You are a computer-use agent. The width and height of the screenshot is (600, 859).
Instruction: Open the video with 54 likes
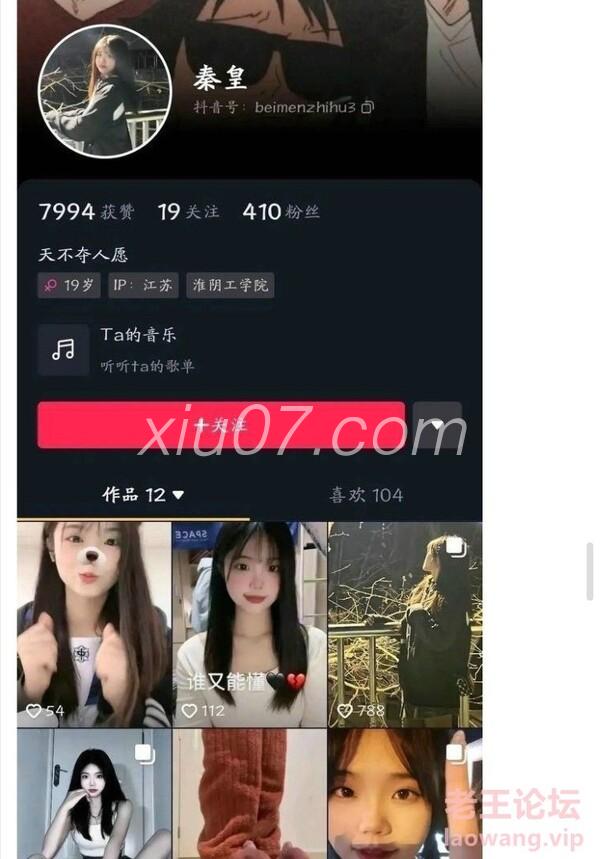coord(94,625)
